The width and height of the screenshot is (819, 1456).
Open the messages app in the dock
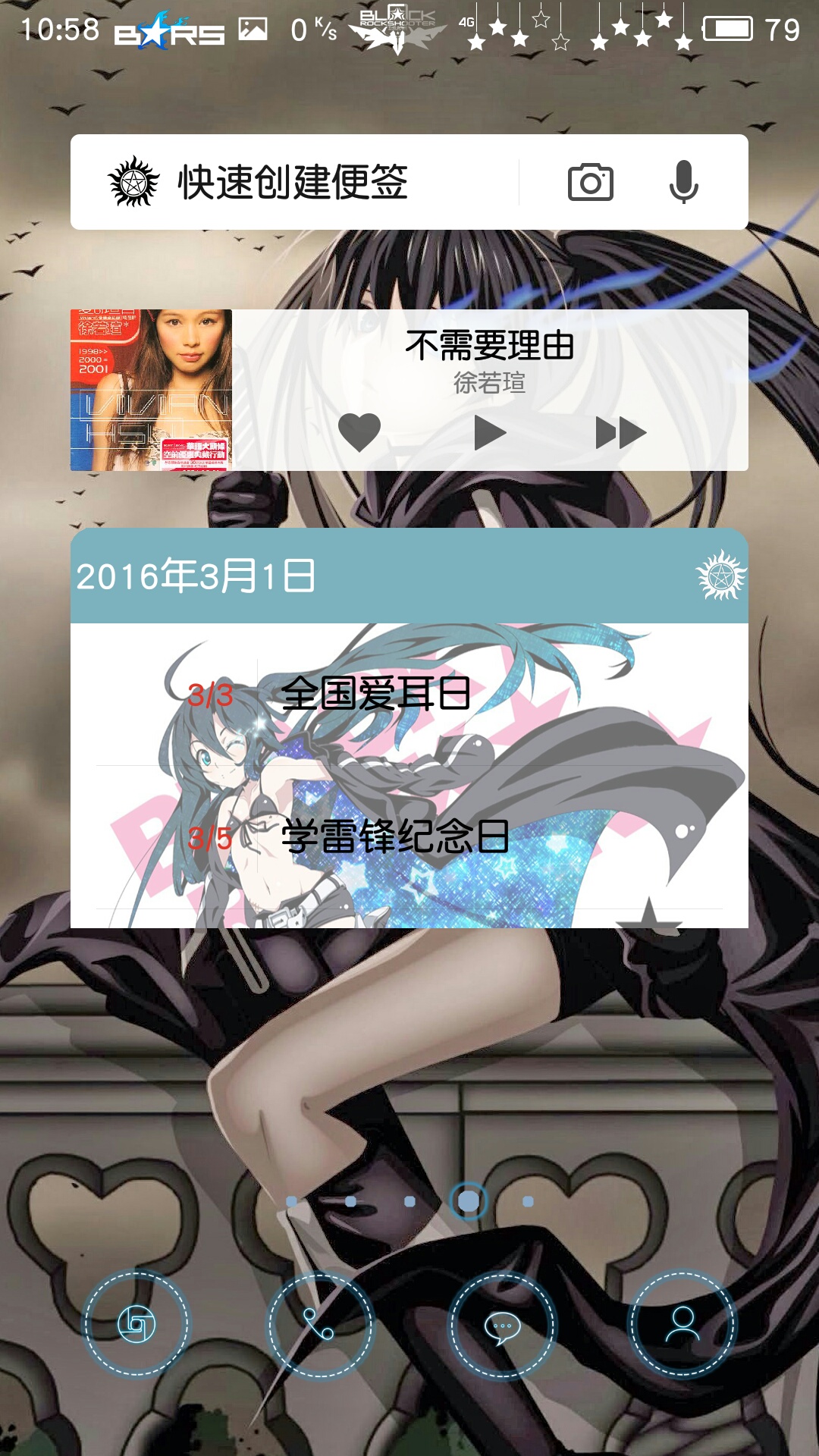click(501, 1324)
